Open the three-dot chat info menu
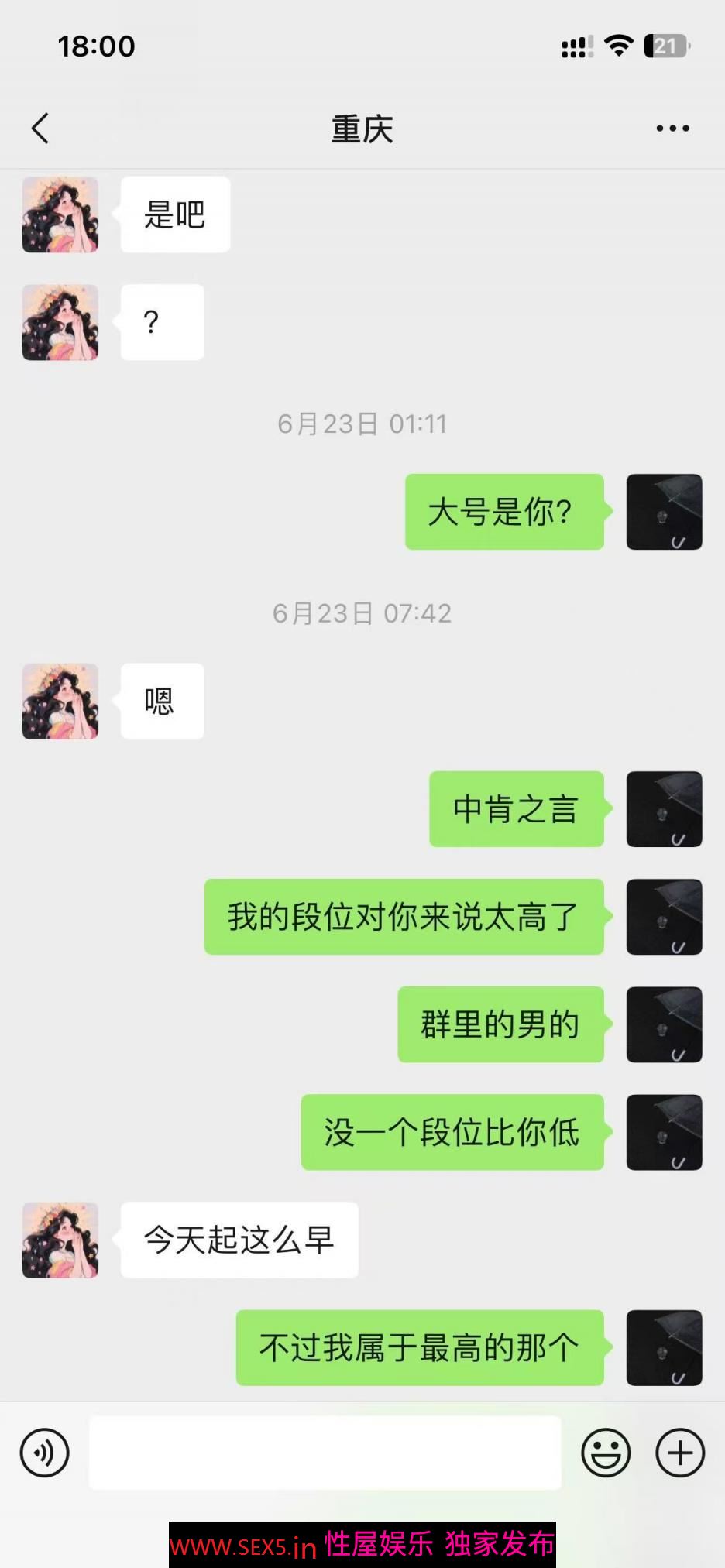The width and height of the screenshot is (725, 1568). pyautogui.click(x=672, y=129)
